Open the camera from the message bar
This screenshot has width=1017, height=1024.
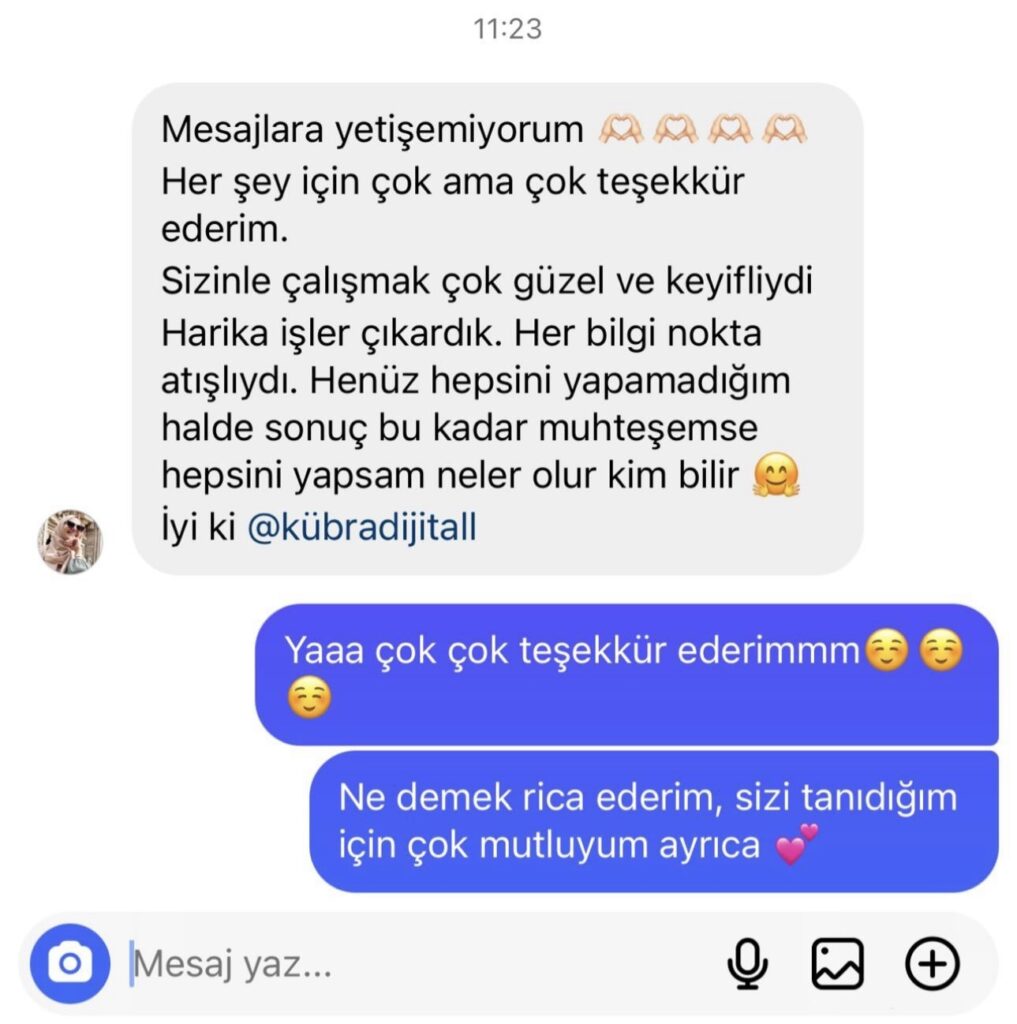(x=69, y=964)
